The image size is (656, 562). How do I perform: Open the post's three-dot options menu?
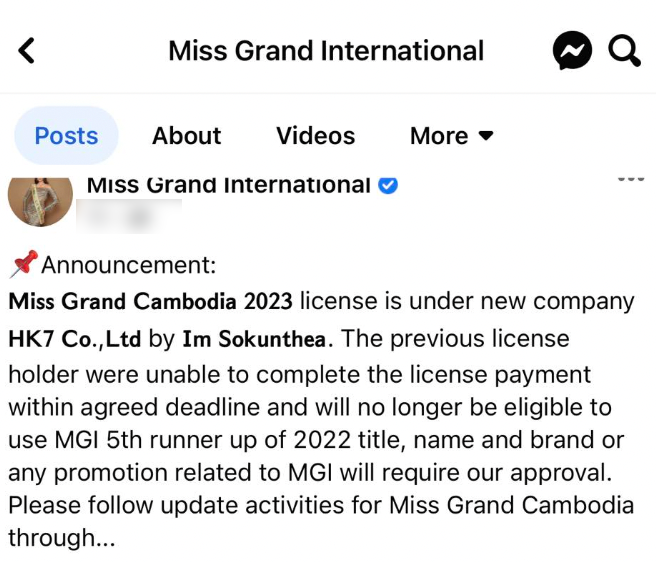(630, 179)
